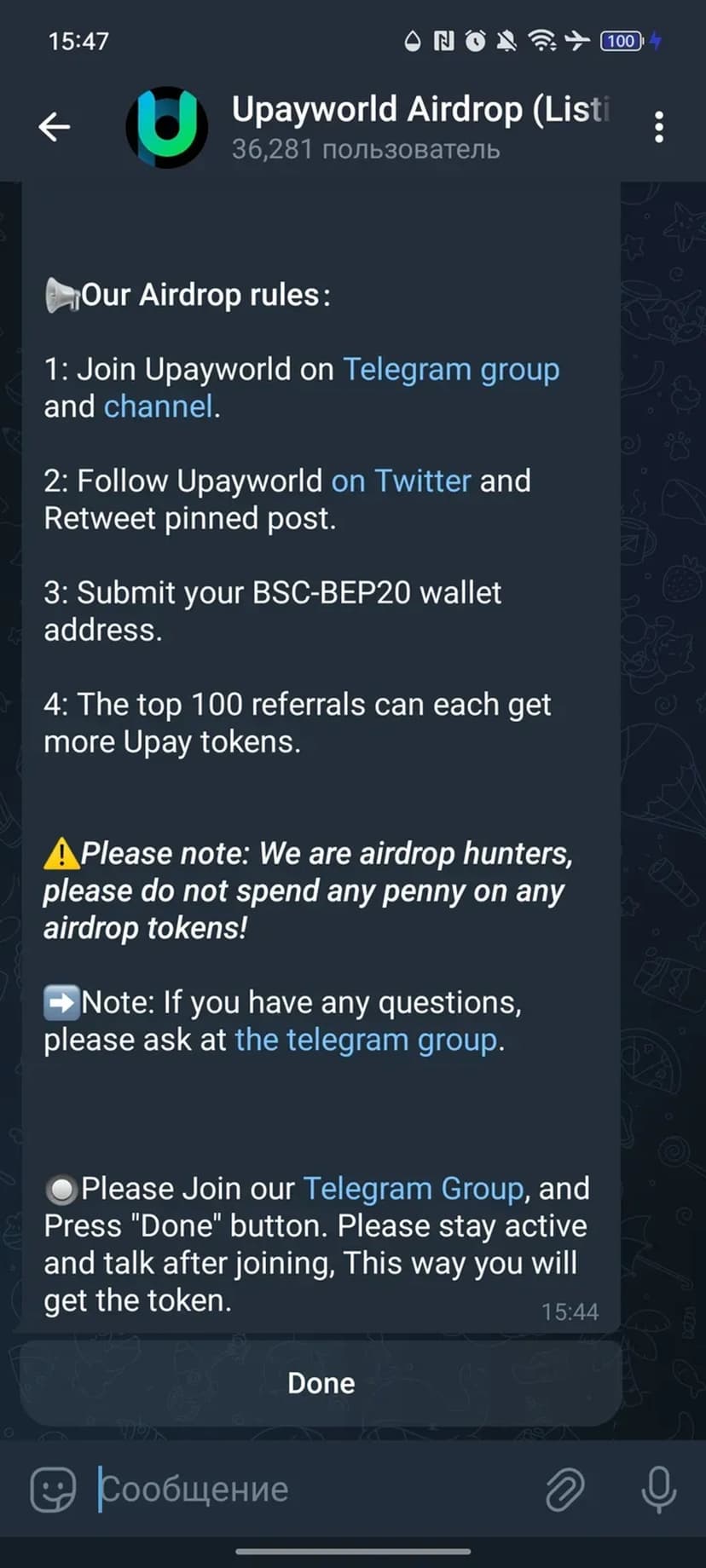Viewport: 706px width, 1568px height.
Task: Open 'the telegram group' link in Note
Action: tap(366, 1041)
